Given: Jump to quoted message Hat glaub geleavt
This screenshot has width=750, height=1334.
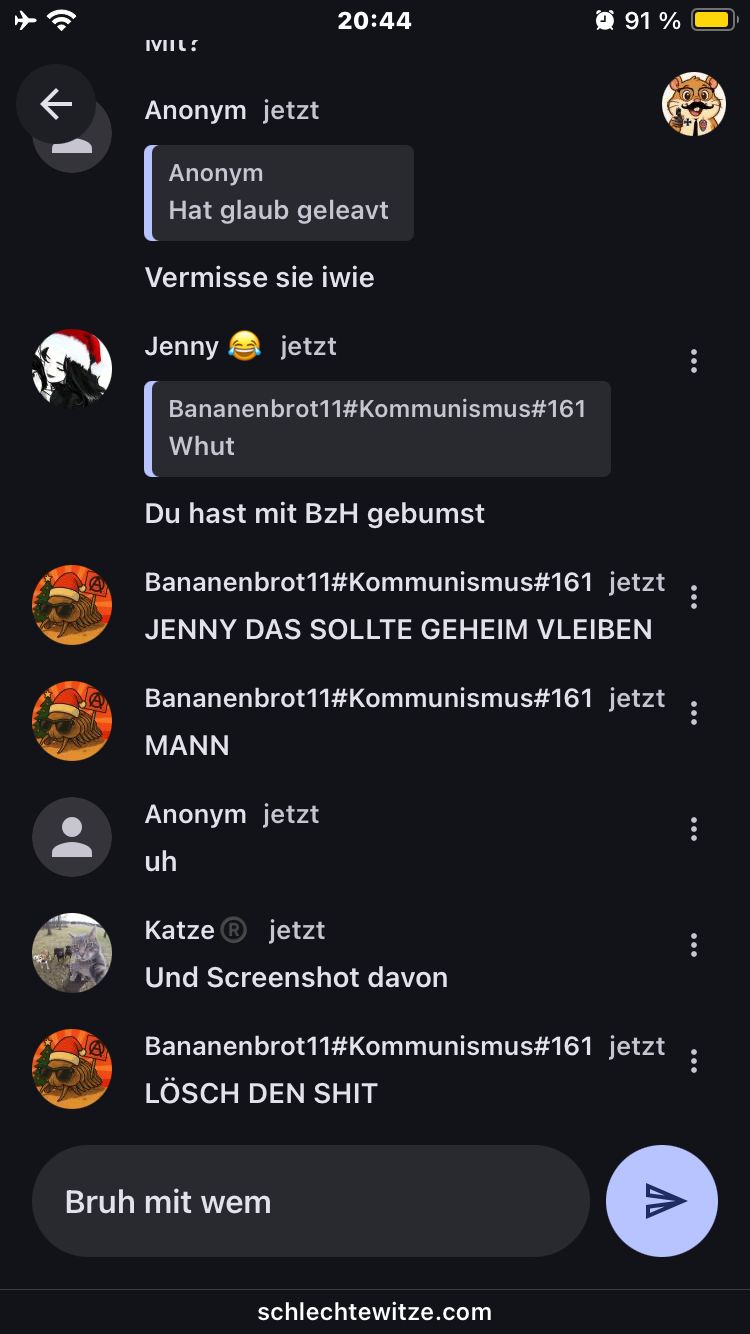Looking at the screenshot, I should point(279,192).
